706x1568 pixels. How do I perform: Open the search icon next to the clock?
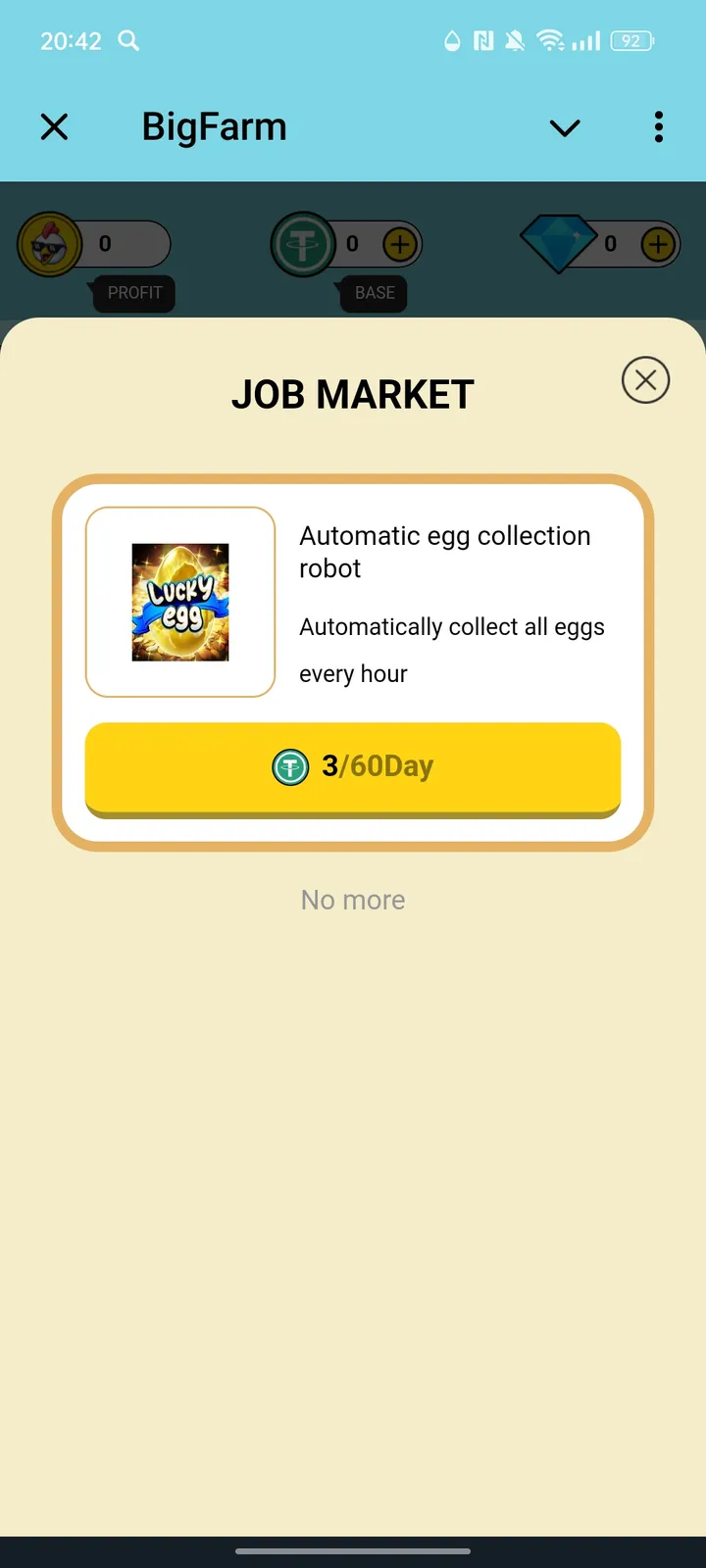click(x=127, y=41)
